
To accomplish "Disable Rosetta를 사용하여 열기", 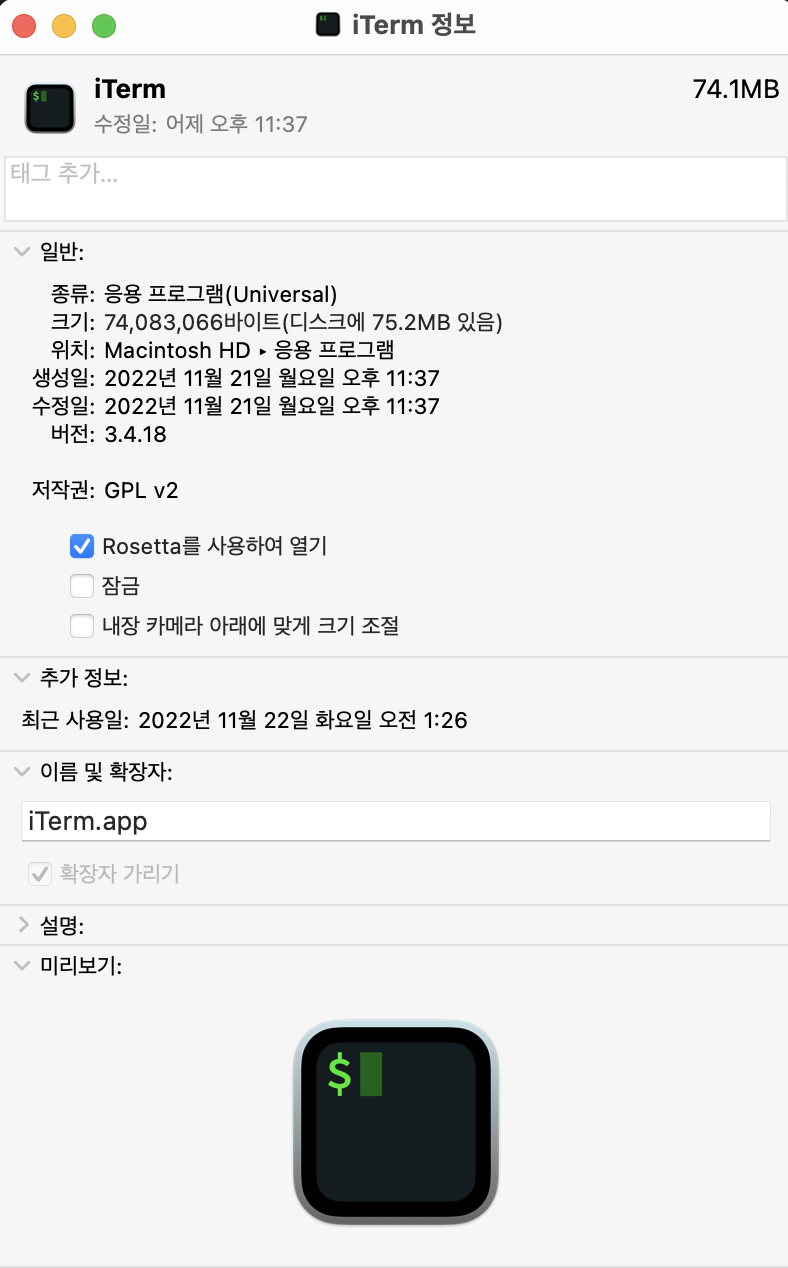I will (82, 546).
